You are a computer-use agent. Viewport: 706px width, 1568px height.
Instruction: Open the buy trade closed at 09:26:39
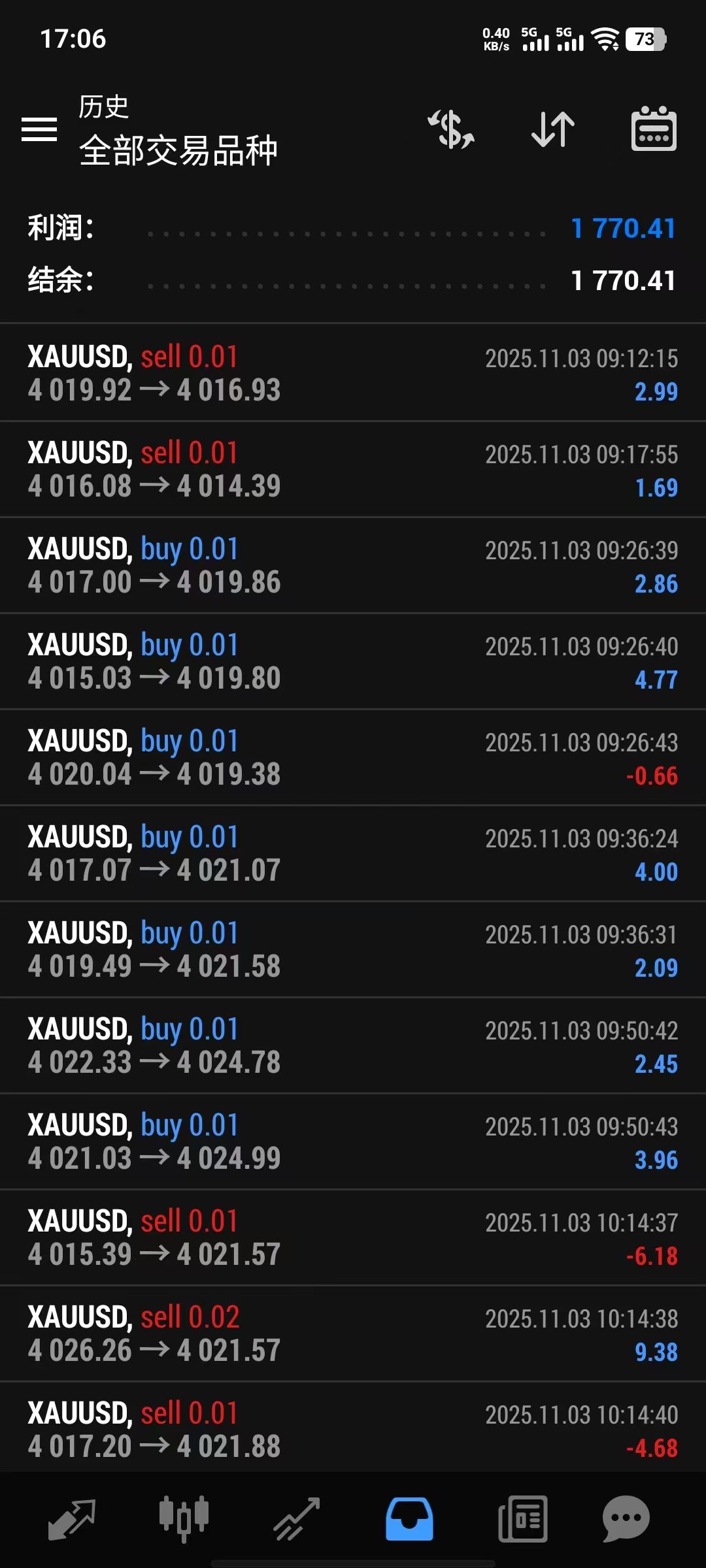(x=353, y=565)
